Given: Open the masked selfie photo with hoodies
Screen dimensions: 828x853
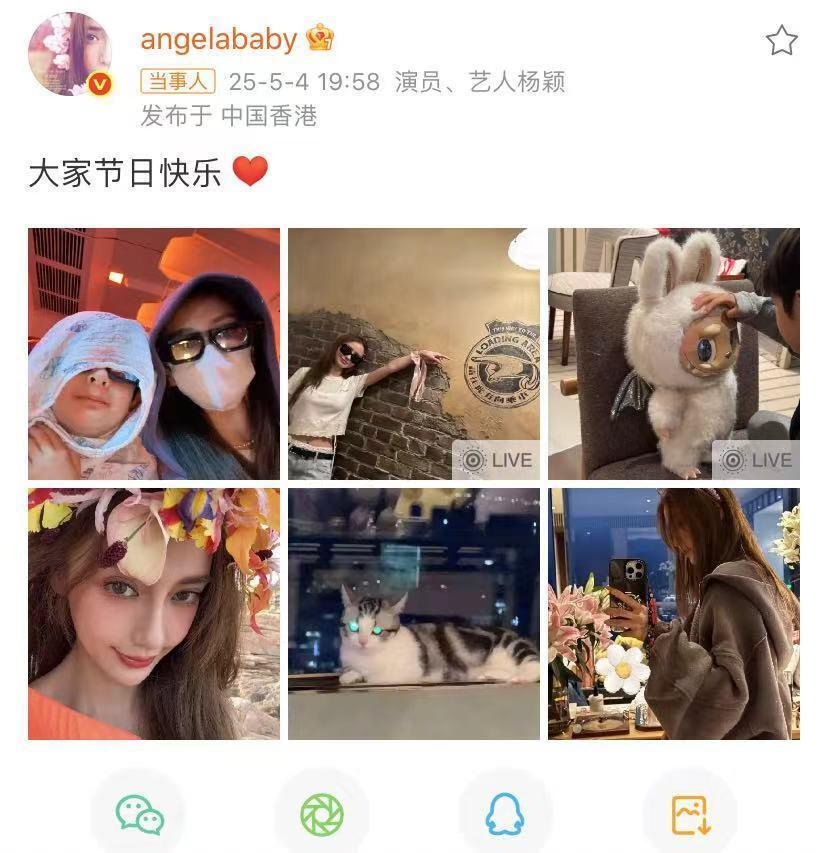Looking at the screenshot, I should point(154,354).
